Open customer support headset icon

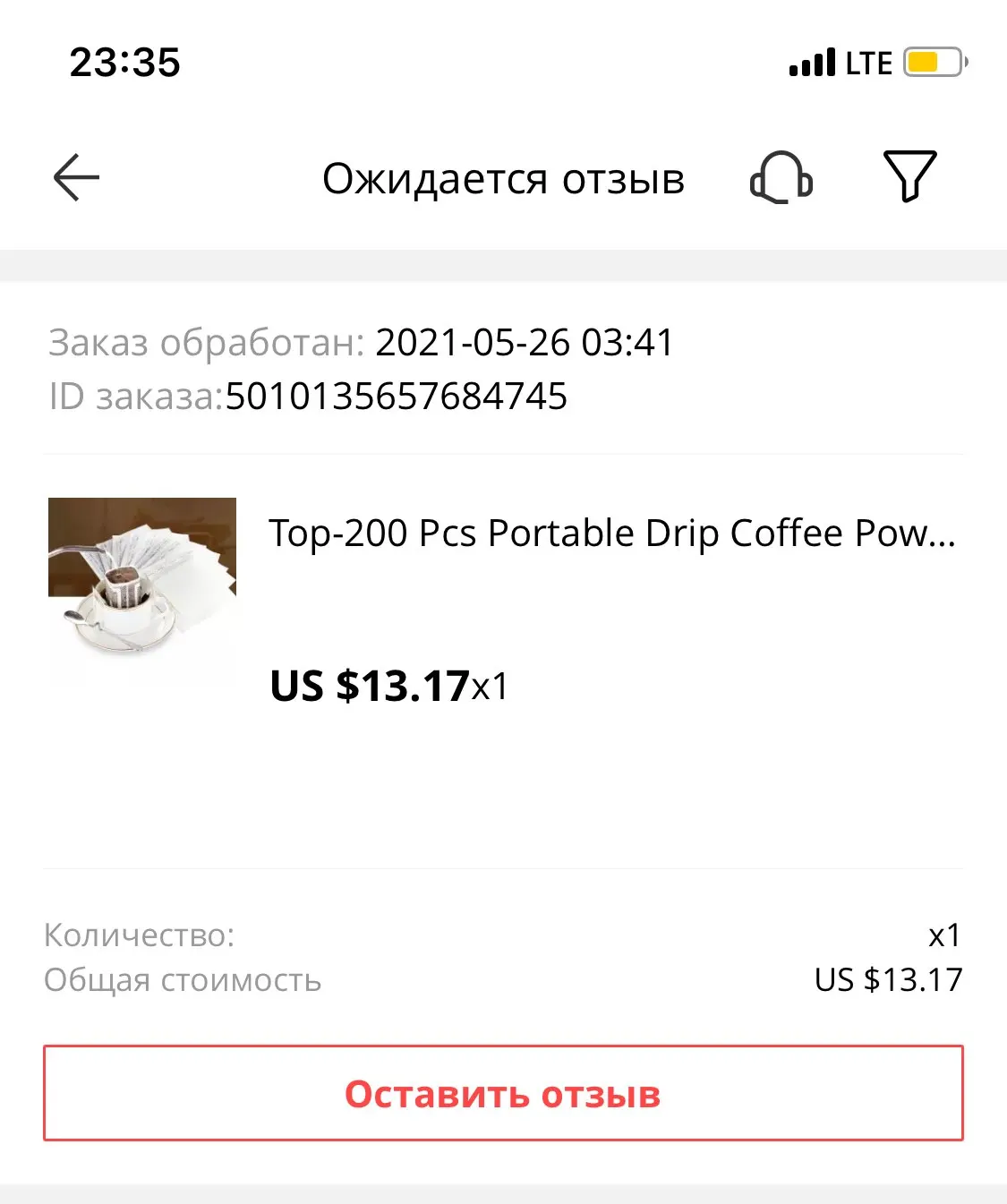tap(781, 177)
